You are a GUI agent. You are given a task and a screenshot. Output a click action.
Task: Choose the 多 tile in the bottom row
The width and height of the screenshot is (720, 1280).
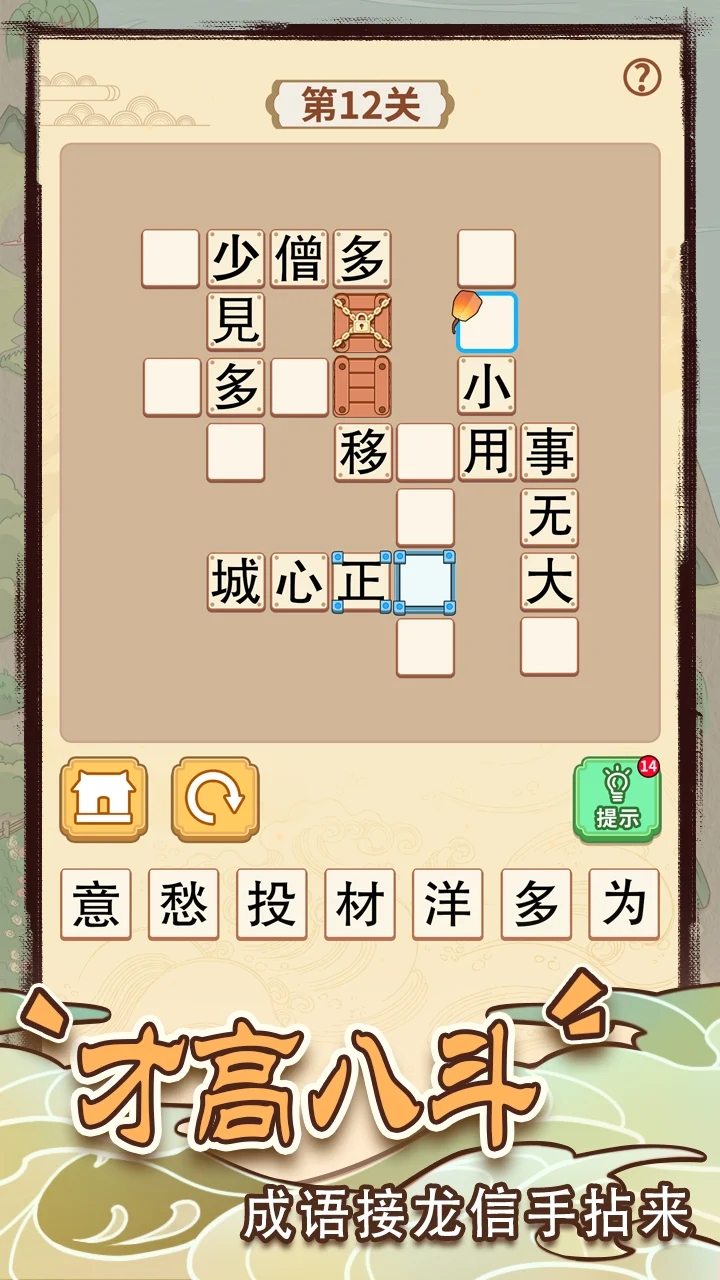point(536,904)
